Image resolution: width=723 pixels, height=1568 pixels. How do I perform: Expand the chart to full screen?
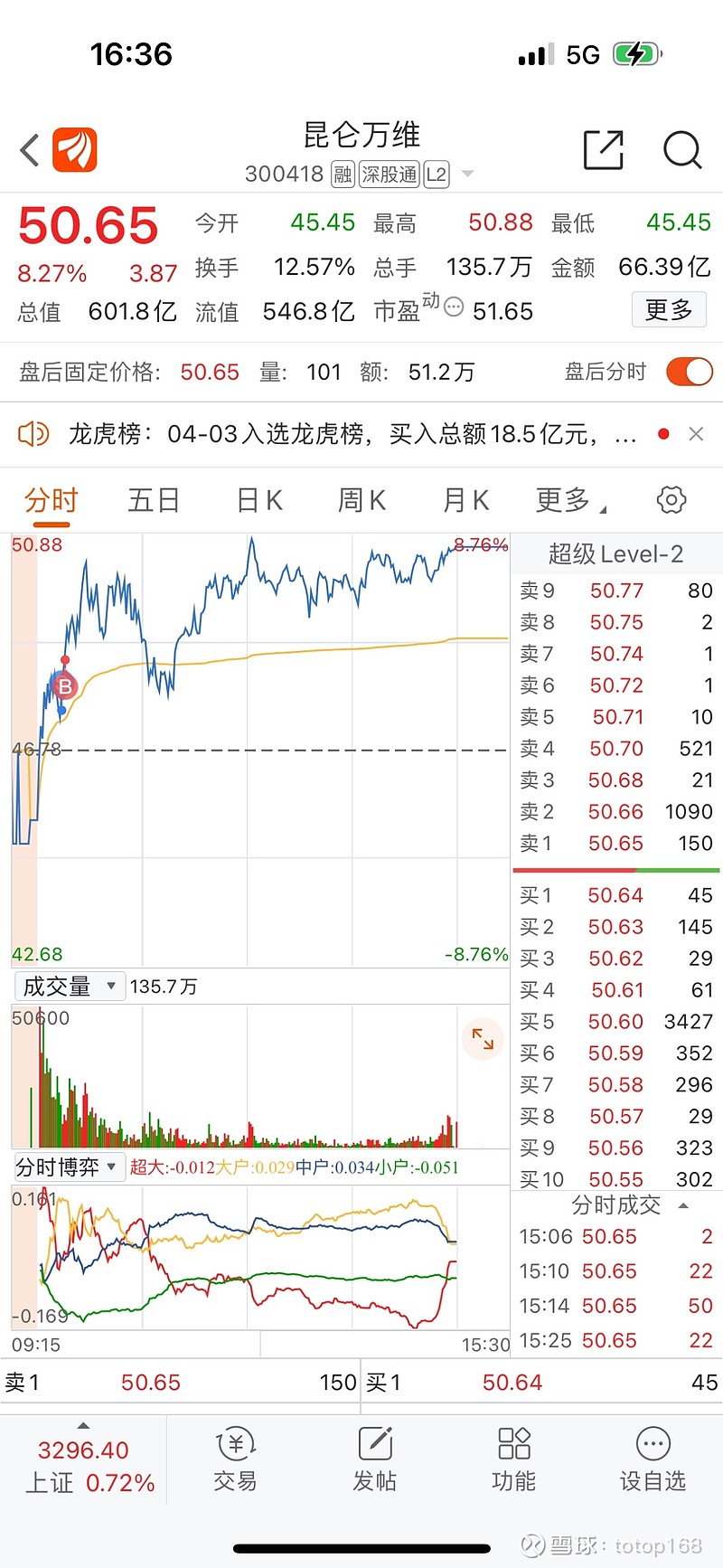(x=483, y=1039)
